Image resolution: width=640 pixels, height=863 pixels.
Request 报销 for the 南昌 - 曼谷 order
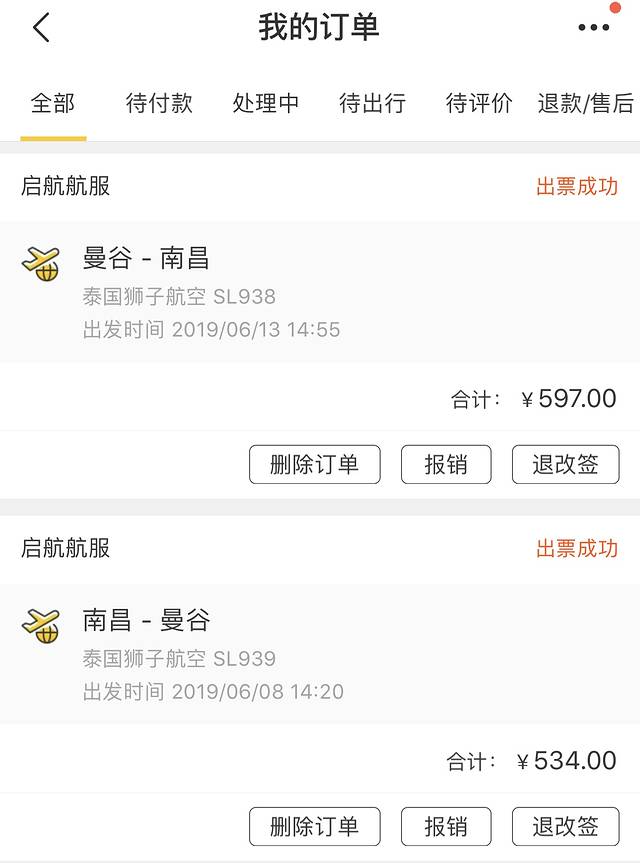(x=446, y=827)
